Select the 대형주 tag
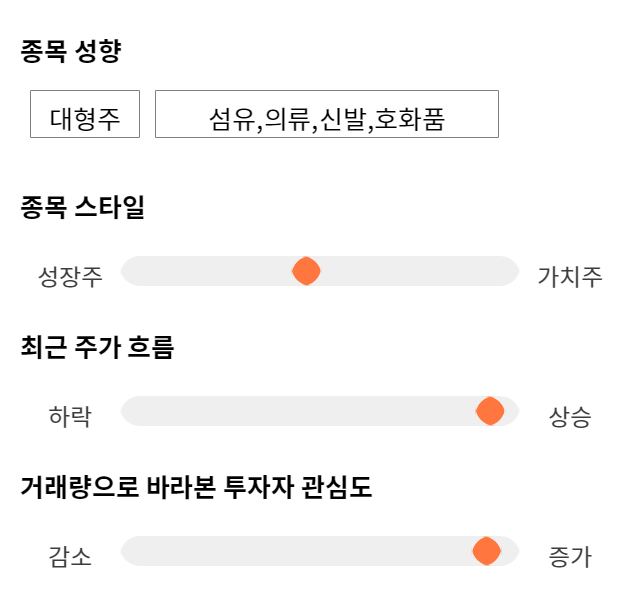The width and height of the screenshot is (640, 606). tap(85, 114)
